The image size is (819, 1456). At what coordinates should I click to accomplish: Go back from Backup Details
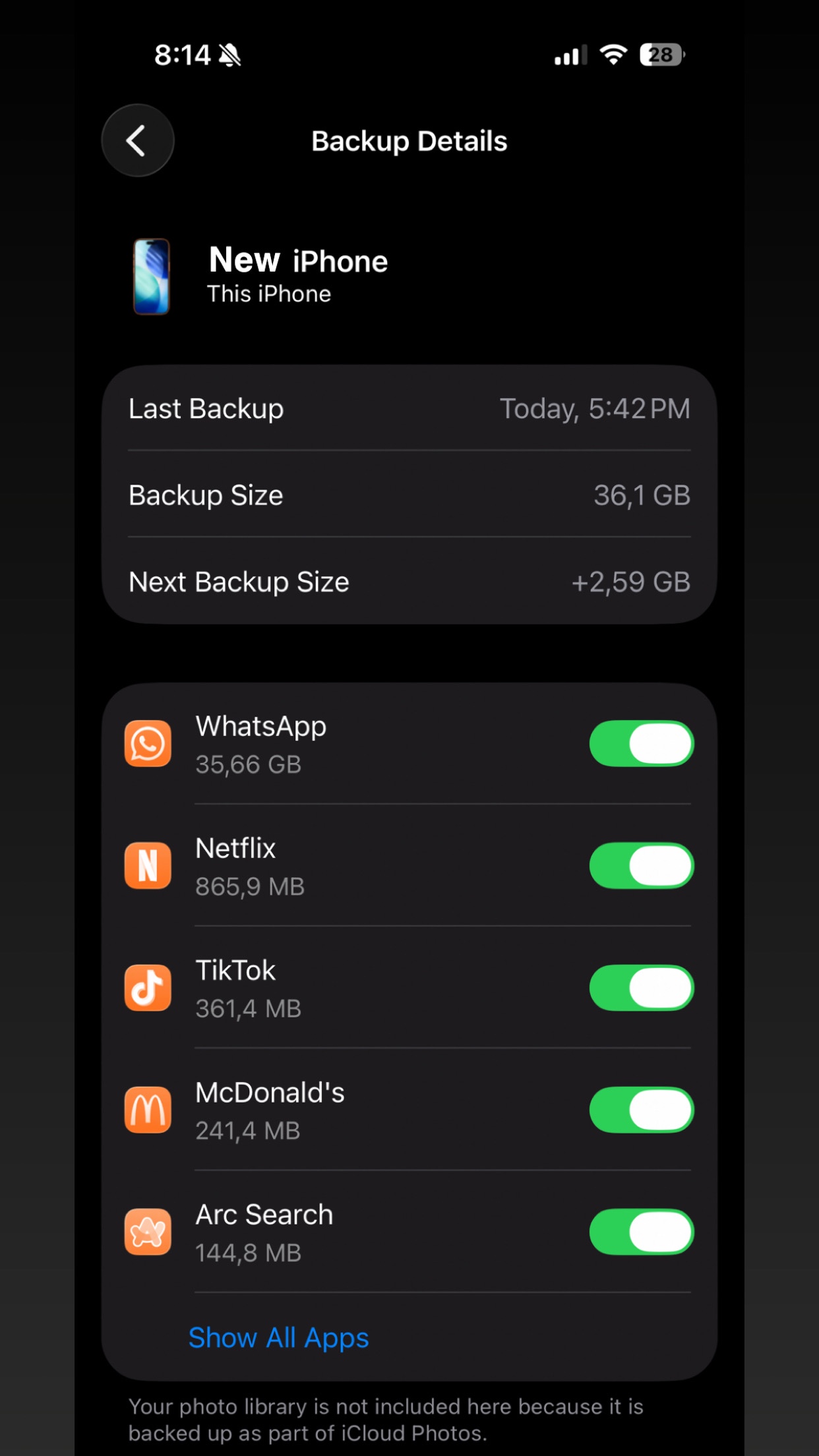(x=138, y=140)
